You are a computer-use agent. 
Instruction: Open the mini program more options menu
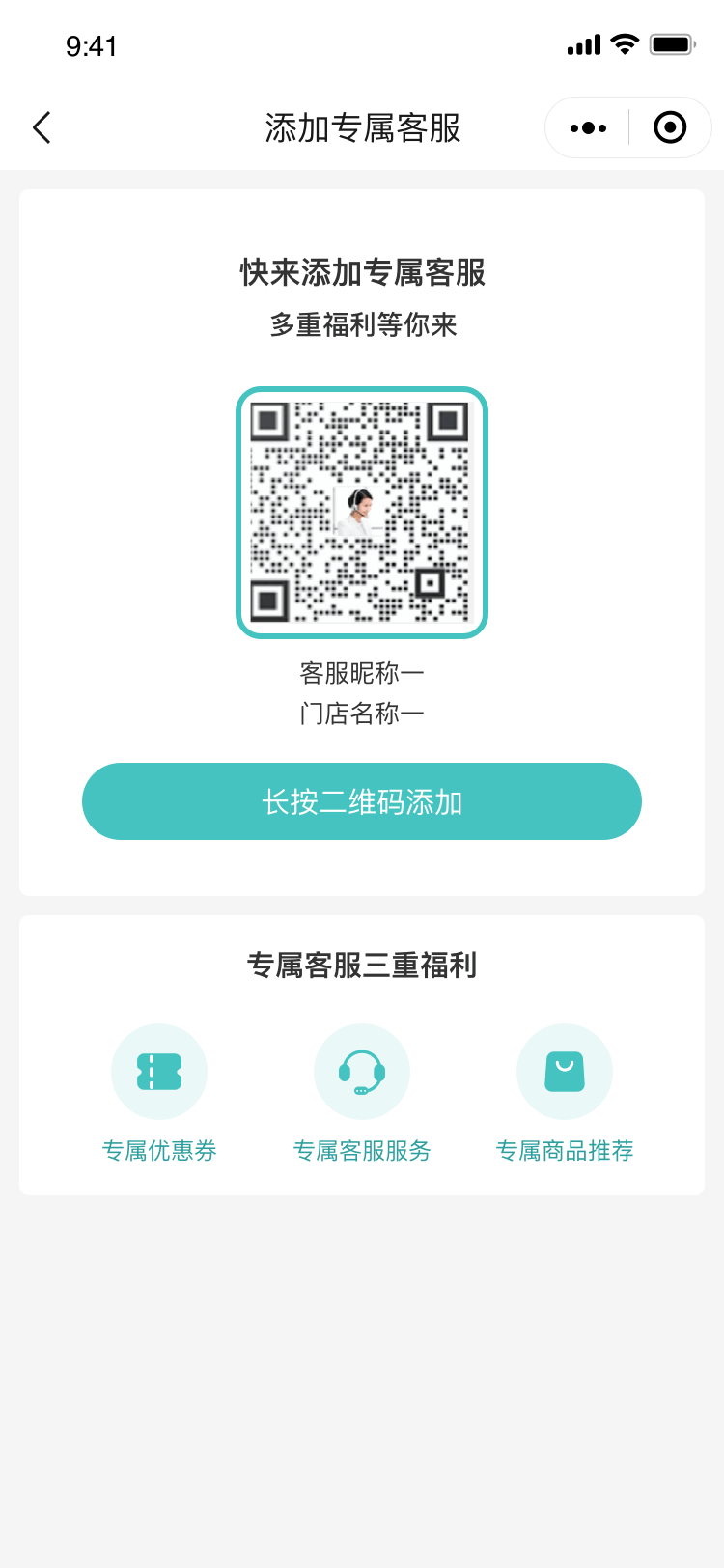click(x=588, y=127)
